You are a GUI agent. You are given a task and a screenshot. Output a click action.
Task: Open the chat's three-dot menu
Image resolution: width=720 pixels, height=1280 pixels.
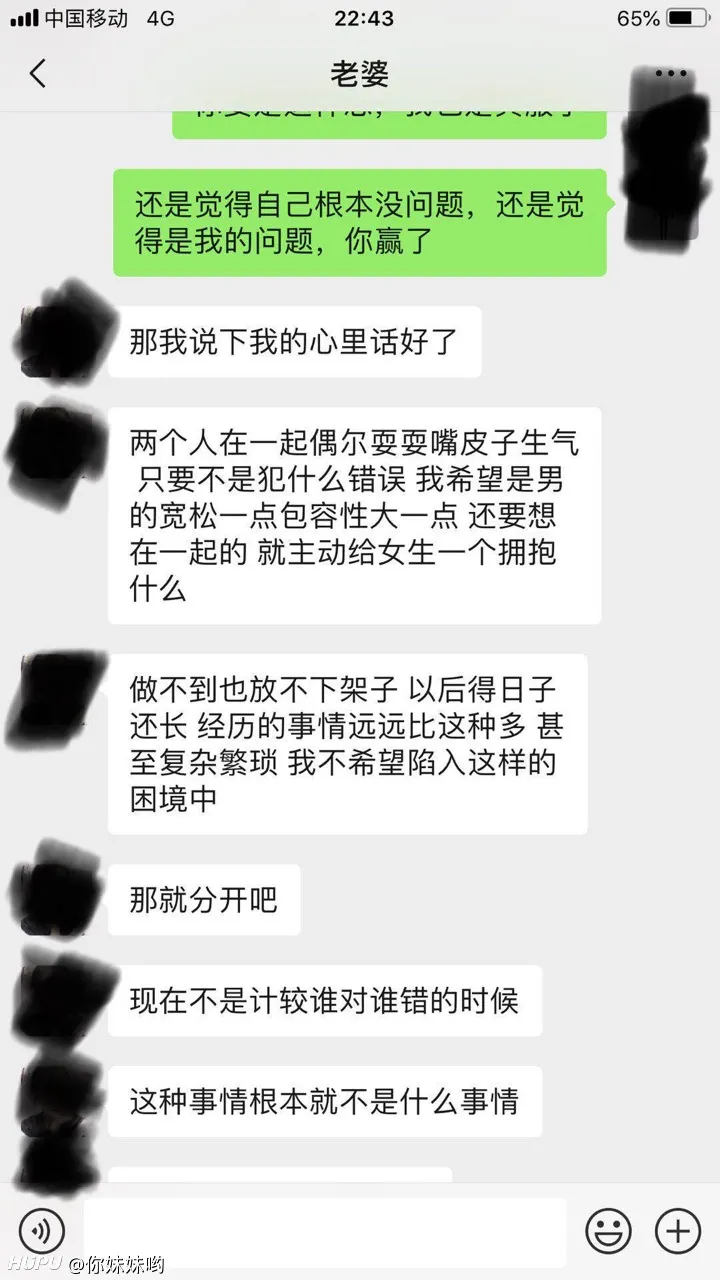click(671, 74)
